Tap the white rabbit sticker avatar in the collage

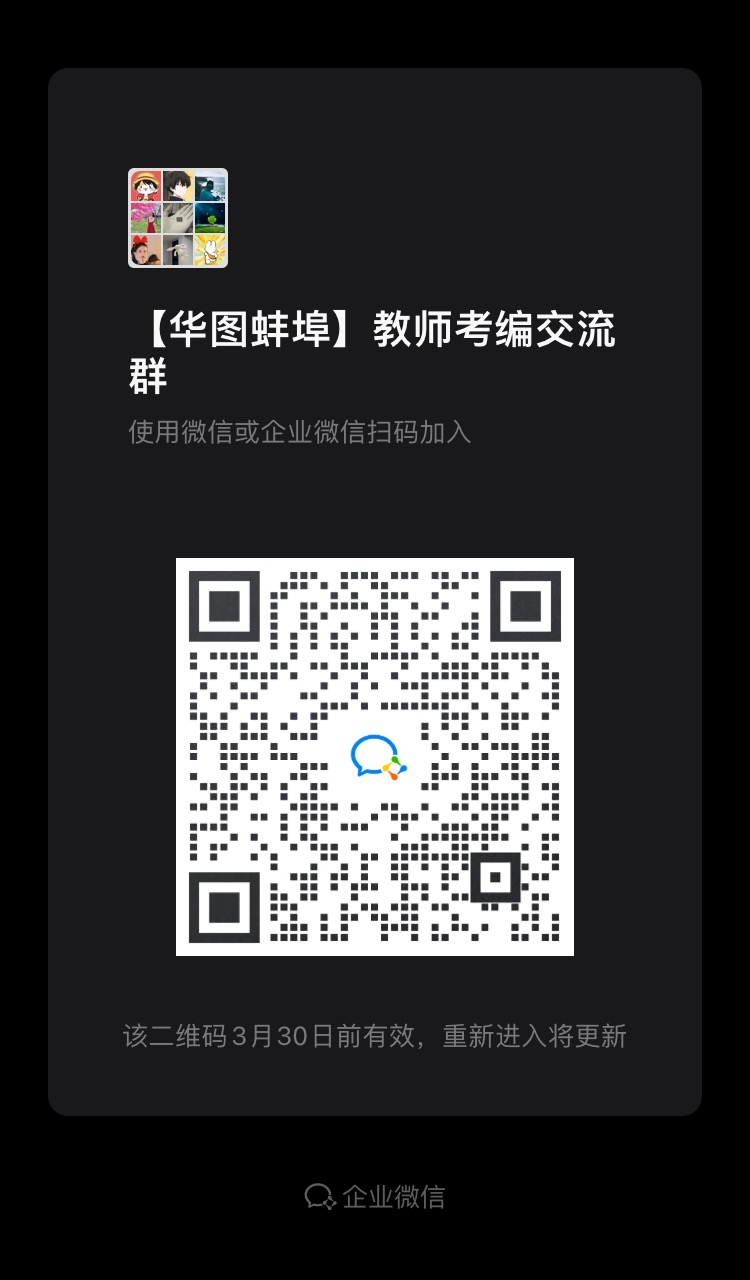click(x=211, y=251)
